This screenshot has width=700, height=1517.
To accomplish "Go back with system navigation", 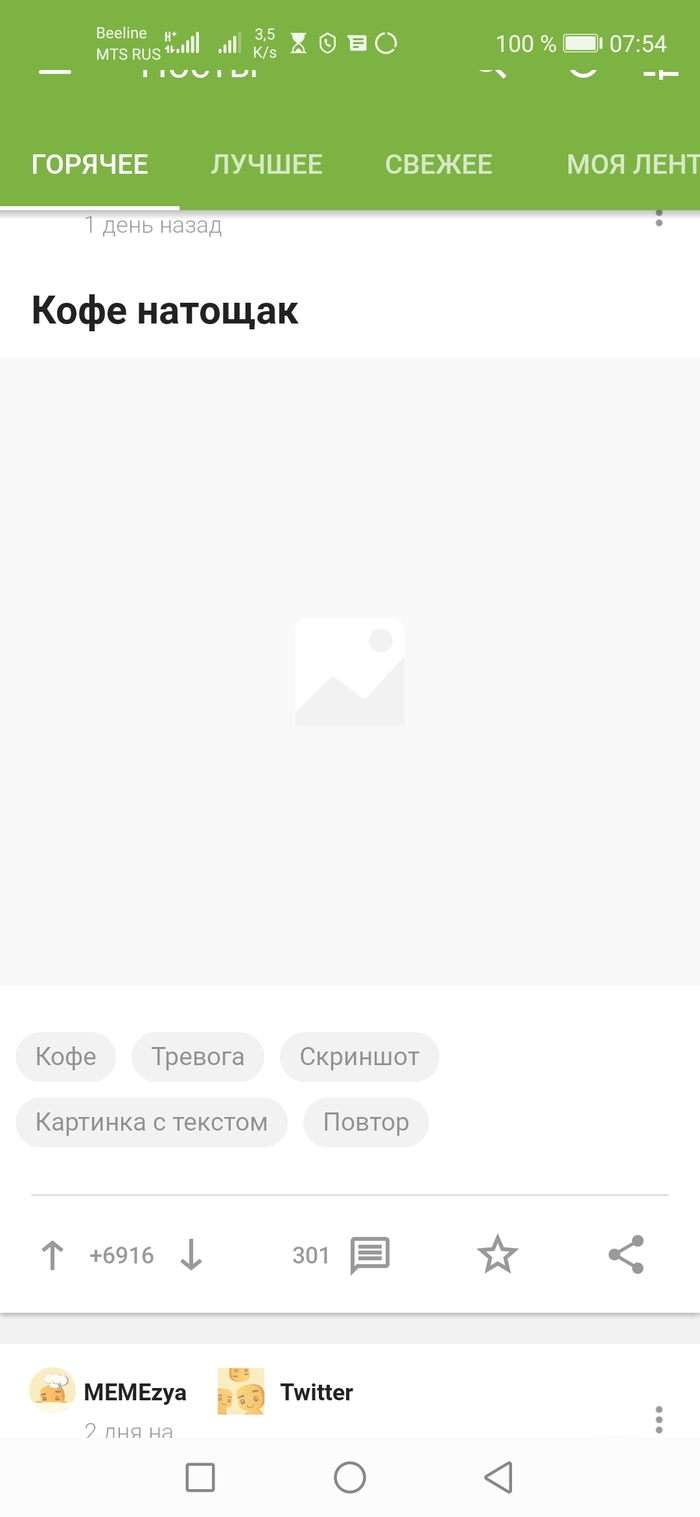I will click(498, 1477).
